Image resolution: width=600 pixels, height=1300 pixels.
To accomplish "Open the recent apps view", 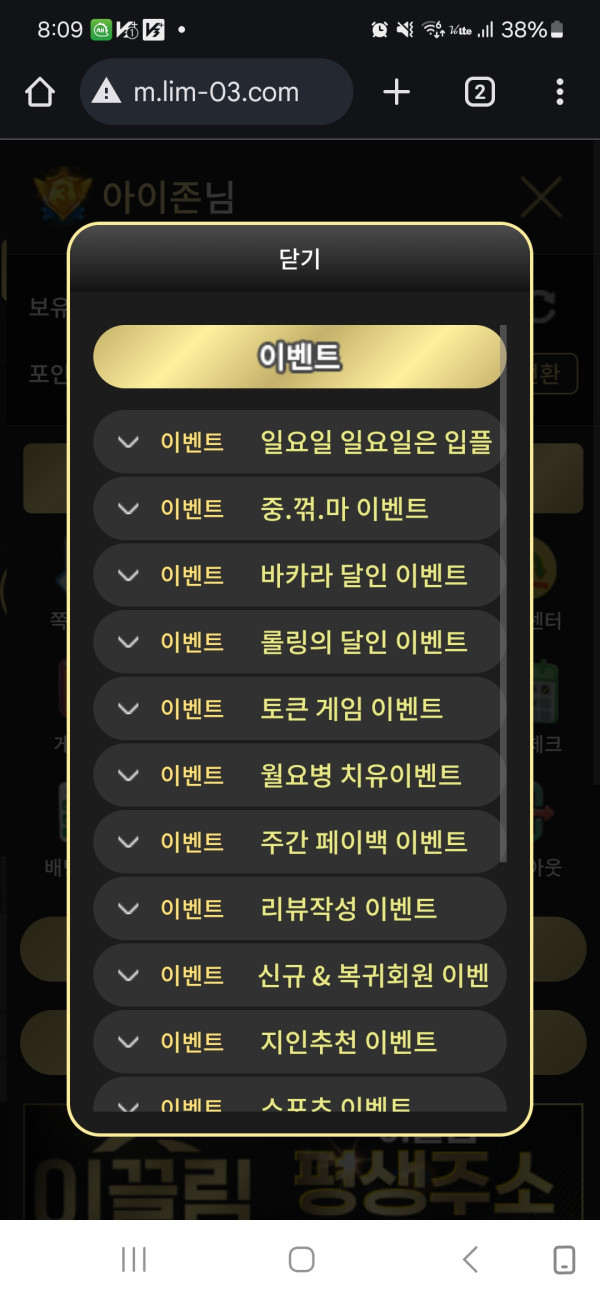I will tap(134, 1259).
